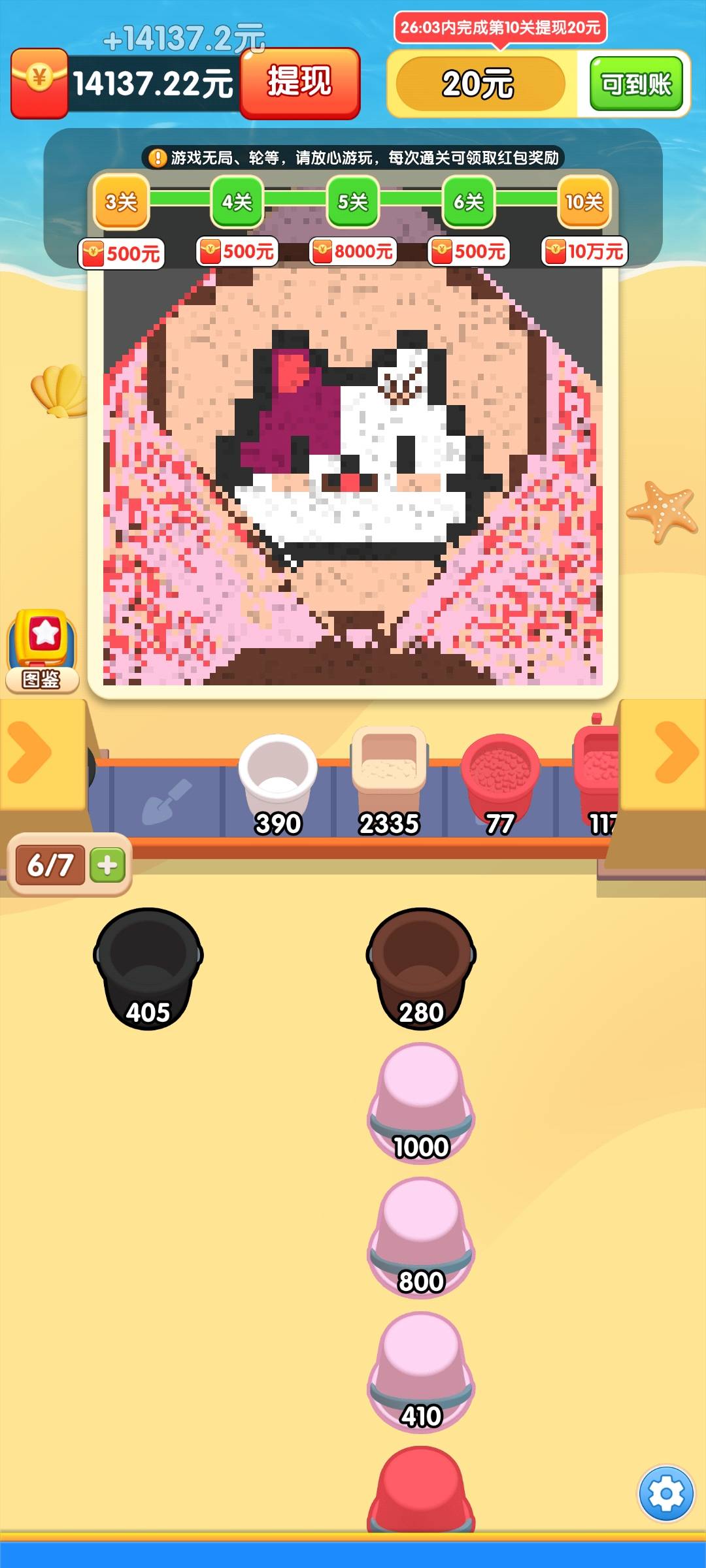Tap the beige bucket labeled 2335
This screenshot has height=1568, width=706.
389,782
